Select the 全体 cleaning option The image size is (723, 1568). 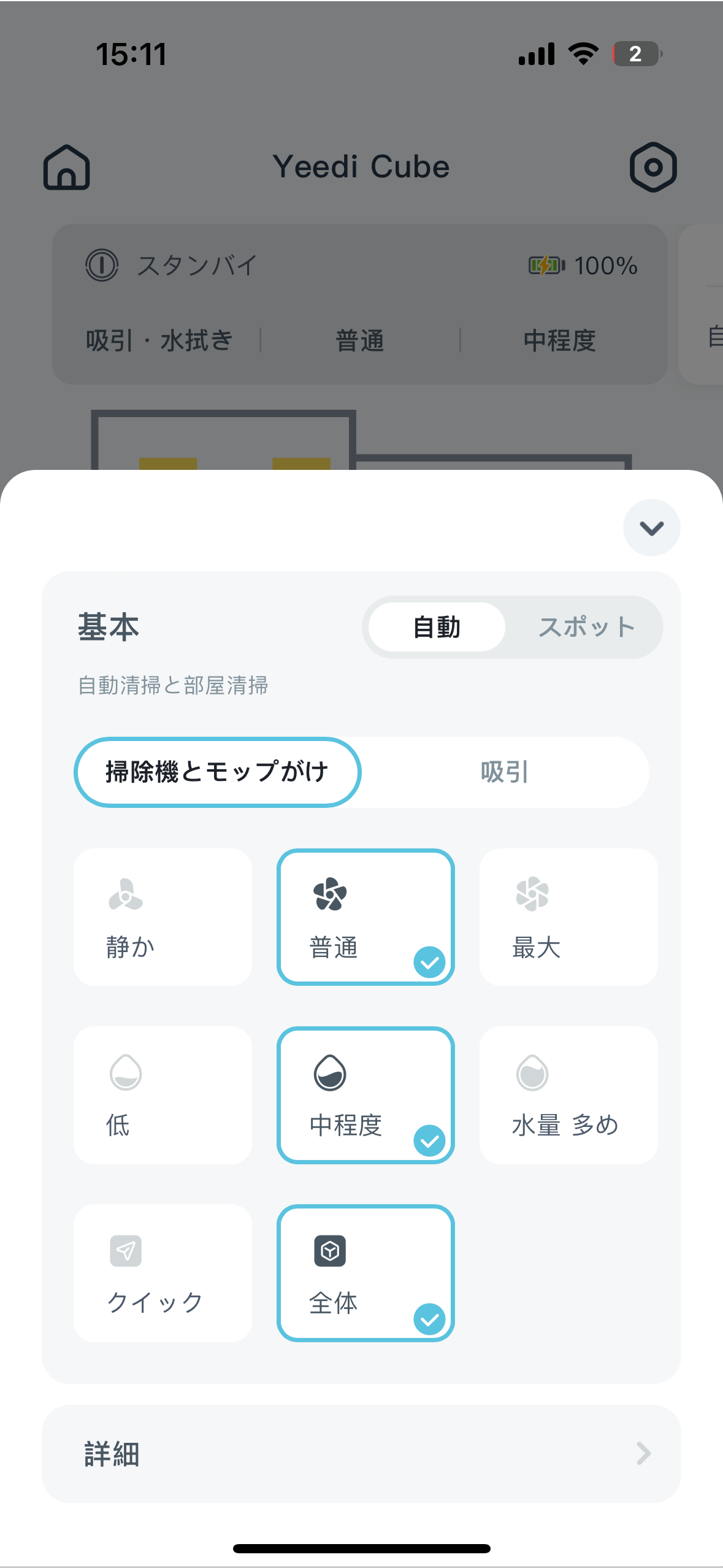click(x=365, y=1273)
